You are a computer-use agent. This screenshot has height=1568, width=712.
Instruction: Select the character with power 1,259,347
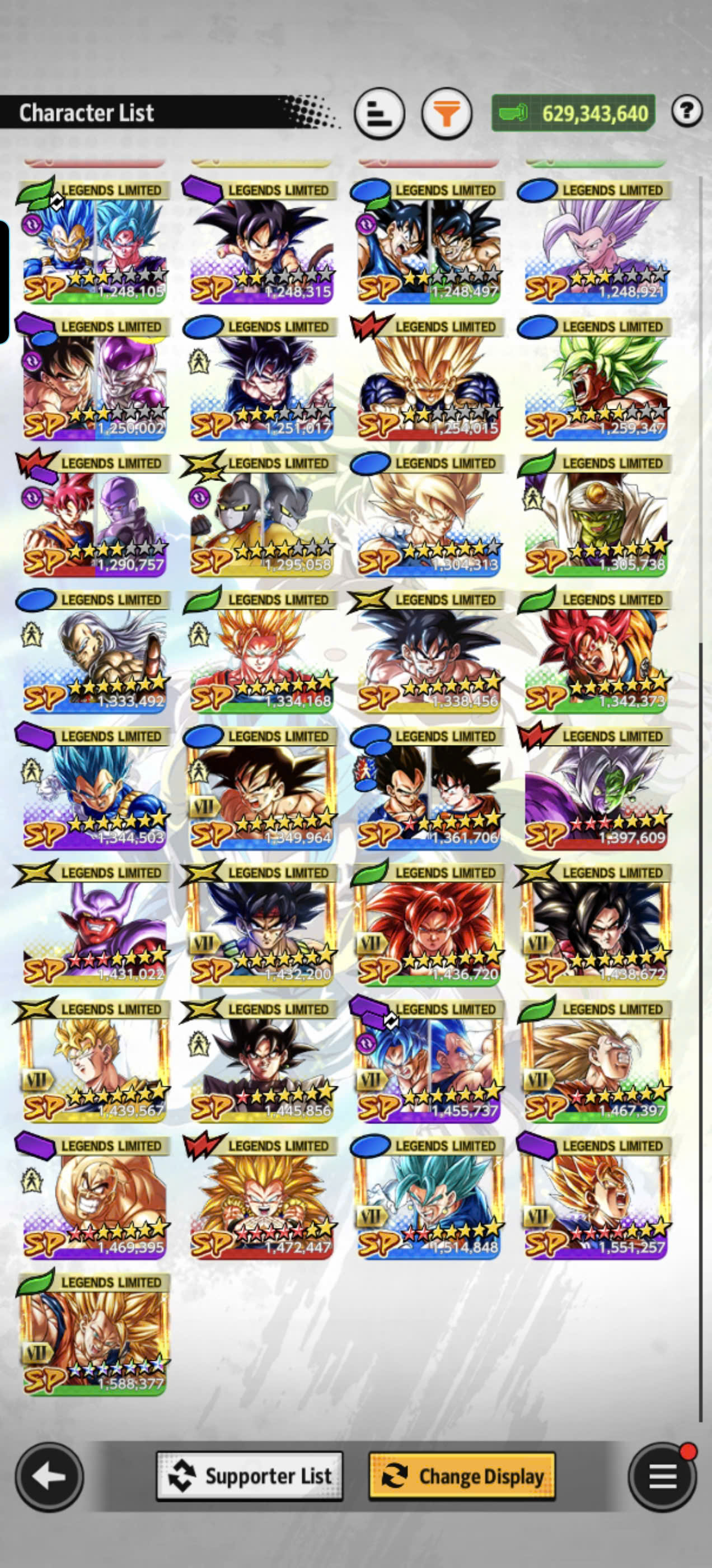(x=595, y=378)
